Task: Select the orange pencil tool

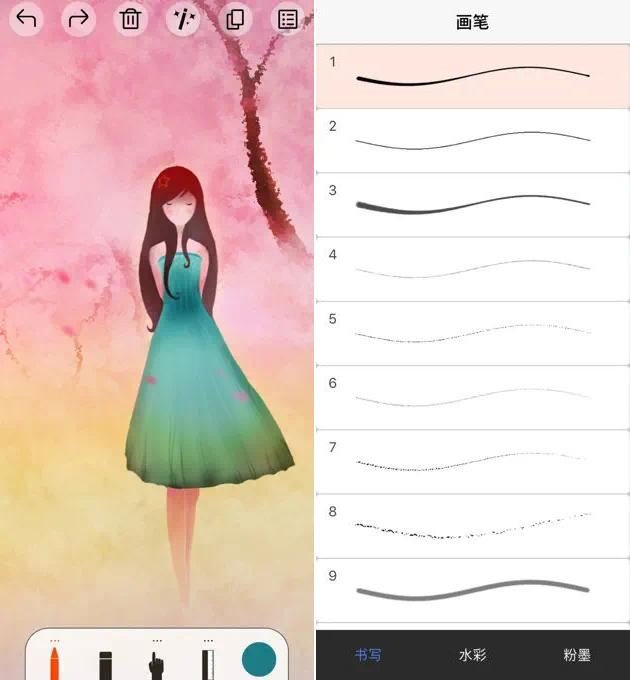Action: 54,662
